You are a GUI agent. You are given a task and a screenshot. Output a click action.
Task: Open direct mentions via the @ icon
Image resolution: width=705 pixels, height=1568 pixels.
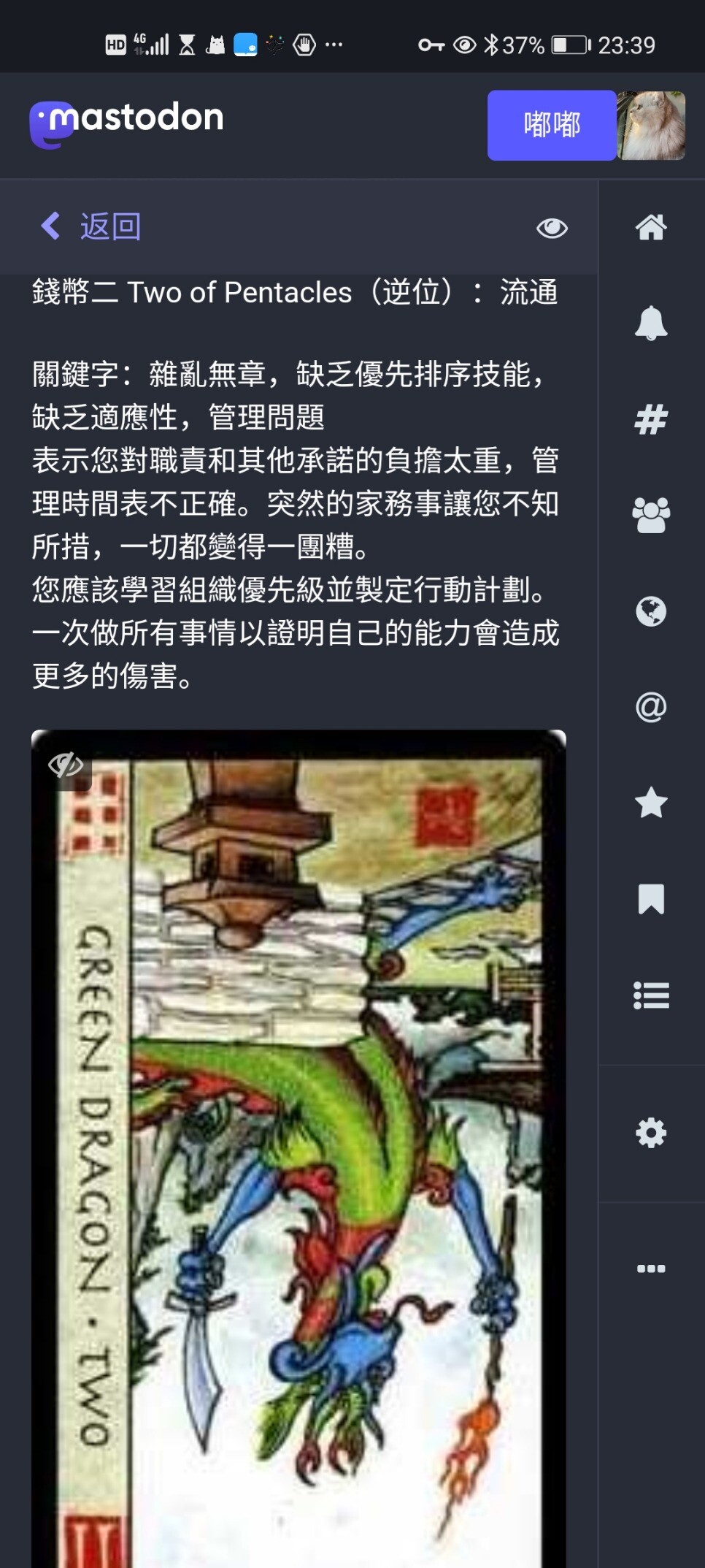coord(651,707)
